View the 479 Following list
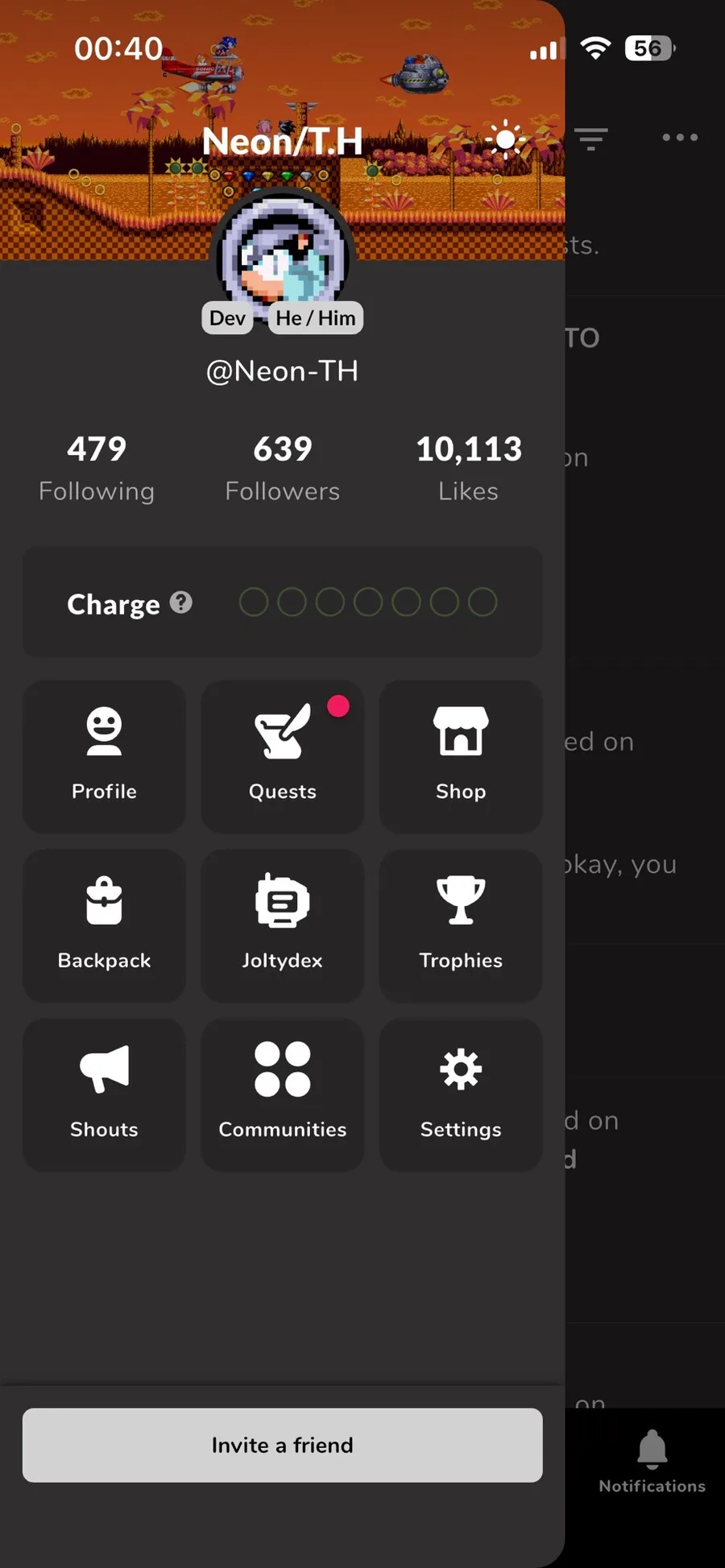 coord(97,468)
